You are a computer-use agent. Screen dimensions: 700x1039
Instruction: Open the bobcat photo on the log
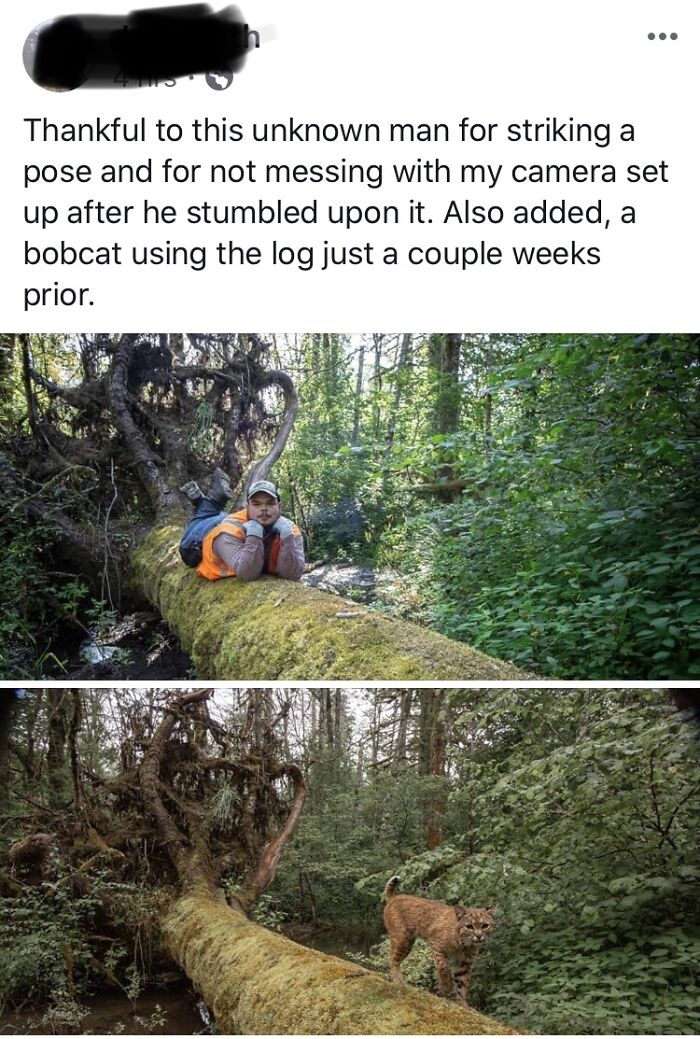(x=350, y=860)
